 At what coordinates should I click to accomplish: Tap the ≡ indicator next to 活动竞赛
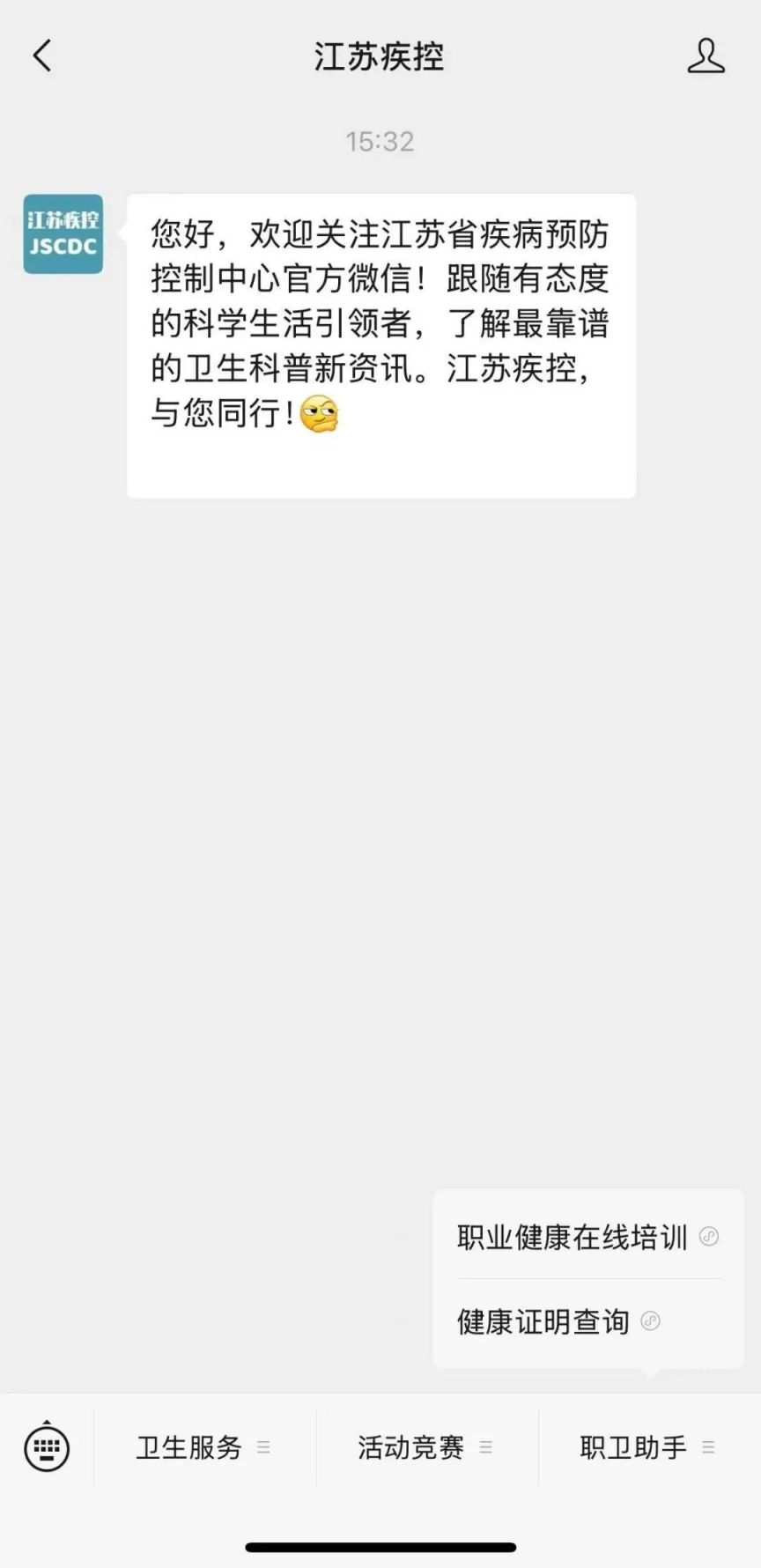pos(484,1449)
